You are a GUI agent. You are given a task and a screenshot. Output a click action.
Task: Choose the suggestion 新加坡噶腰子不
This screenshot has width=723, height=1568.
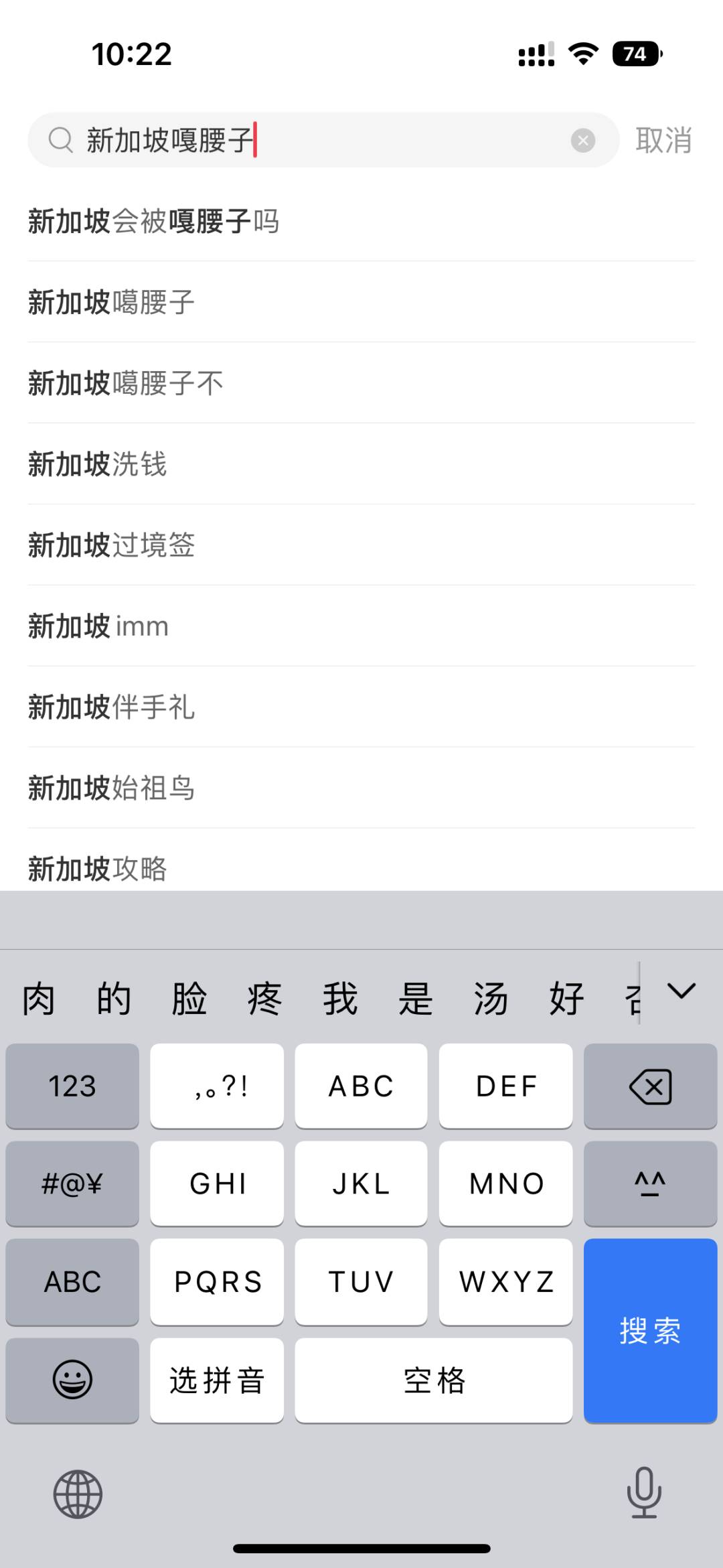[126, 384]
